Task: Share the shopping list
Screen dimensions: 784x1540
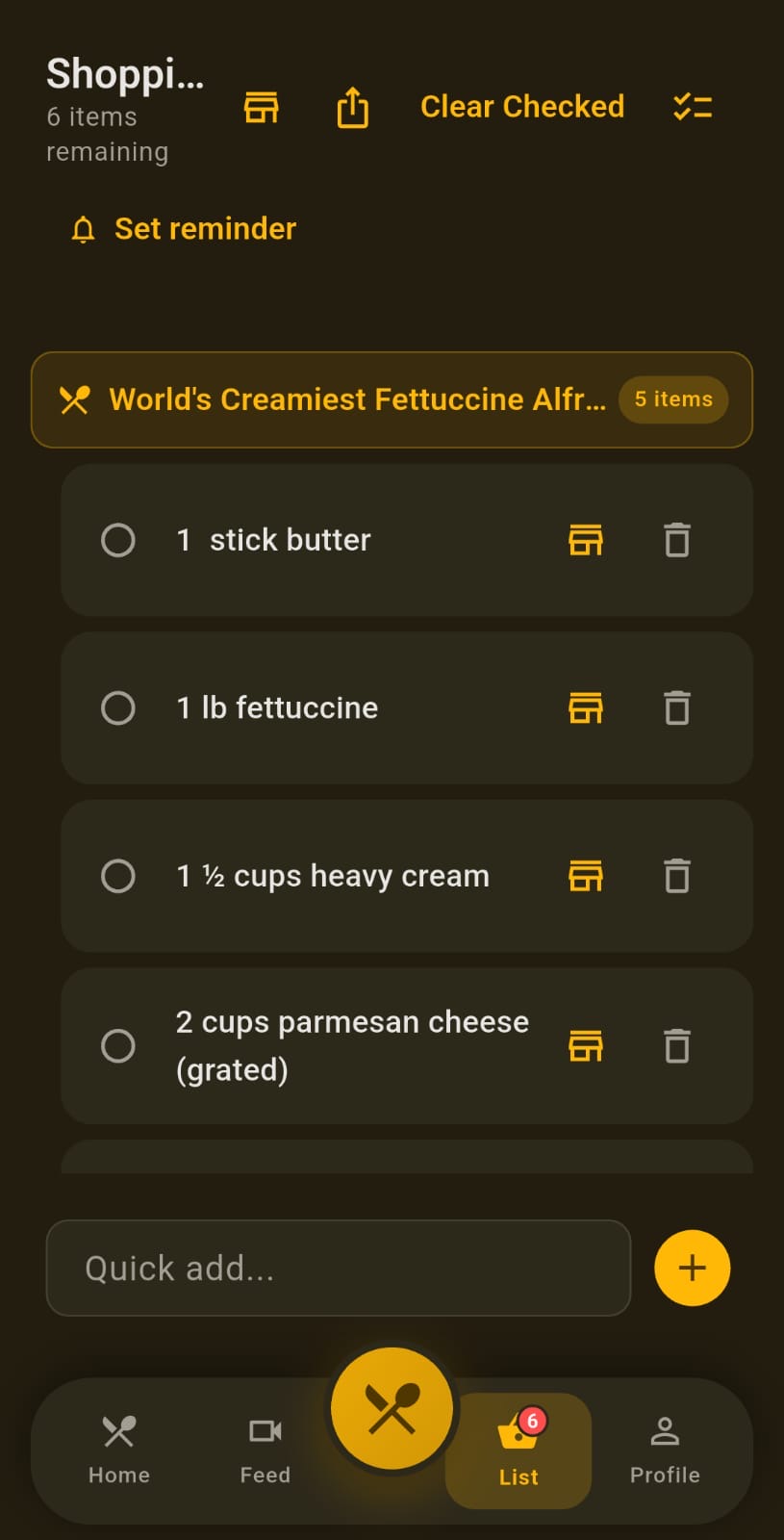Action: [x=353, y=107]
